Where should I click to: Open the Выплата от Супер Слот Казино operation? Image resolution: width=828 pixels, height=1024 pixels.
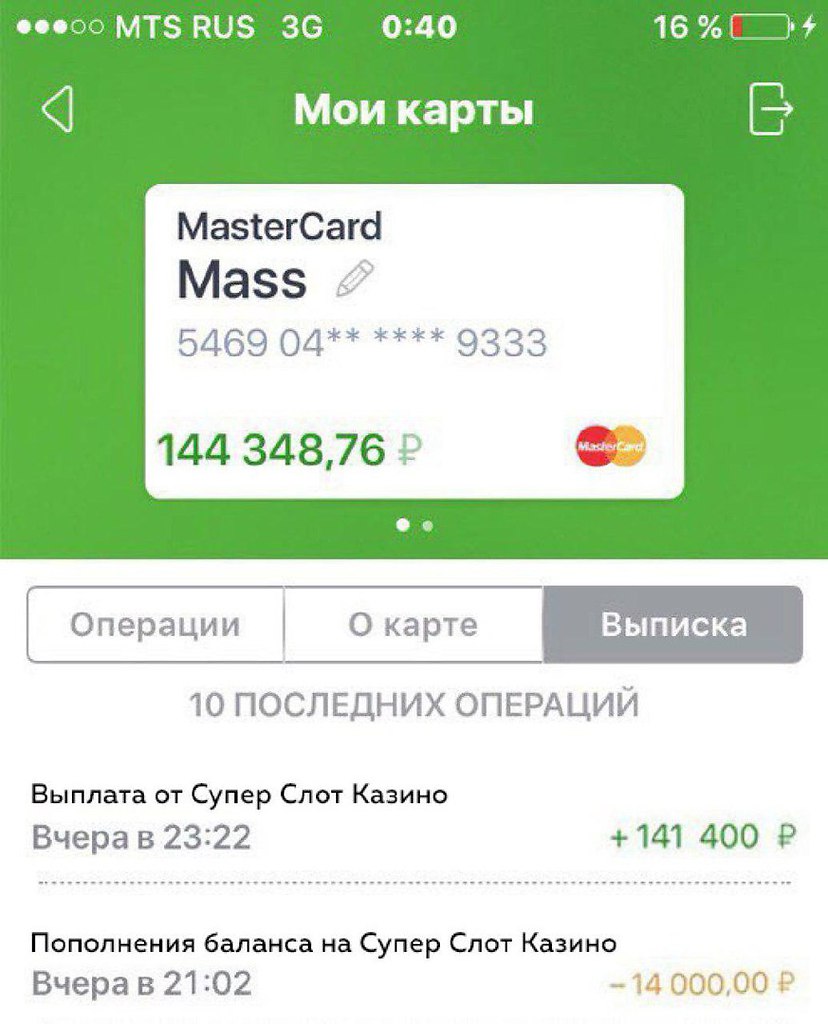[x=413, y=817]
